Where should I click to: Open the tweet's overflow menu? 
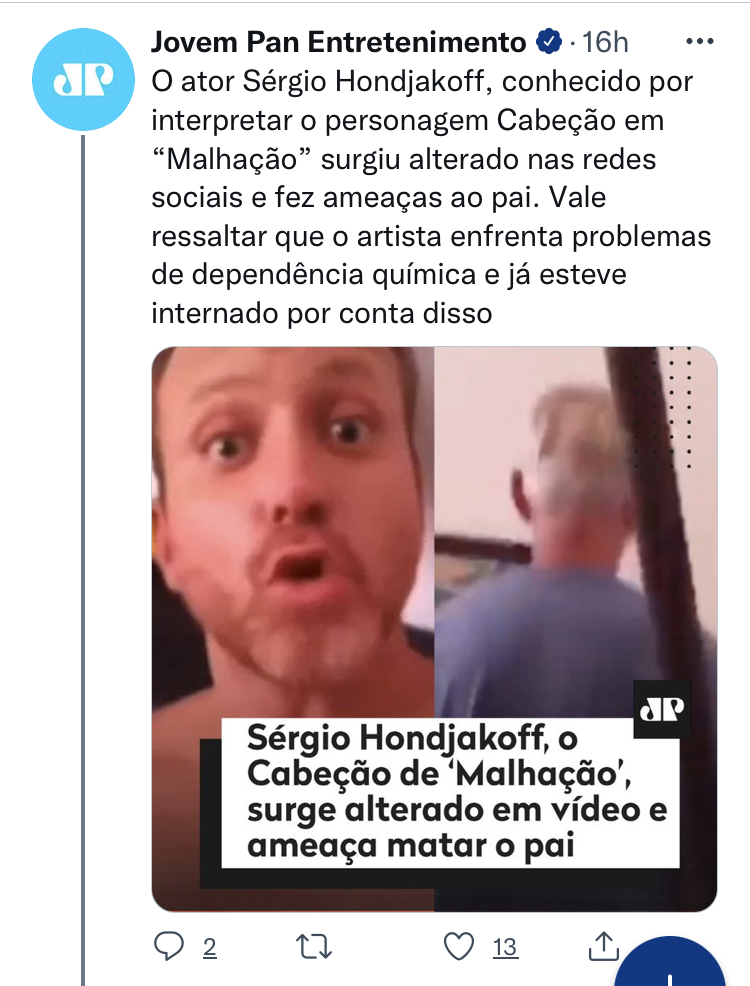click(x=697, y=42)
